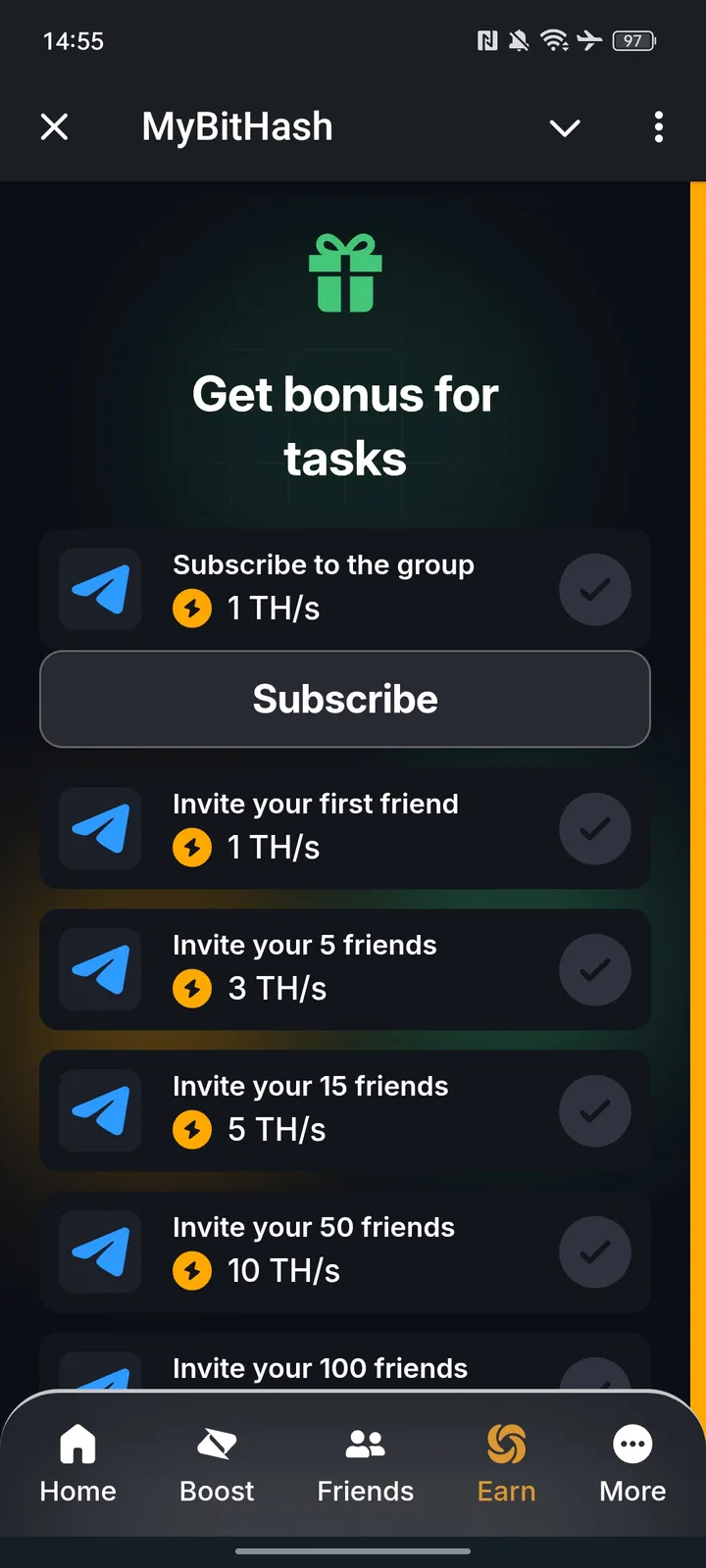706x1568 pixels.
Task: Close the MyBitHash mini app with the X
Action: click(55, 127)
